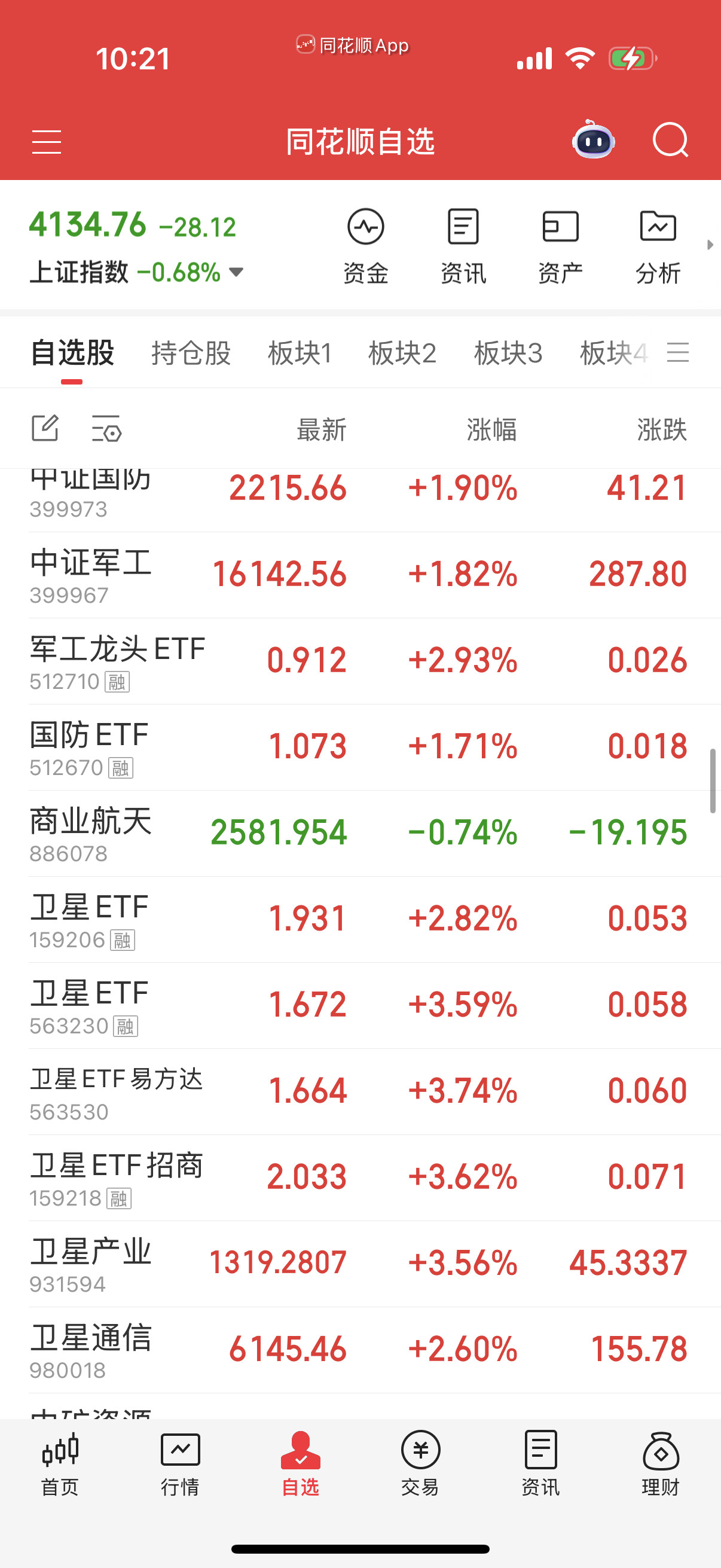Open the watchlist filter/sort icon
This screenshot has width=721, height=1568.
pos(106,429)
